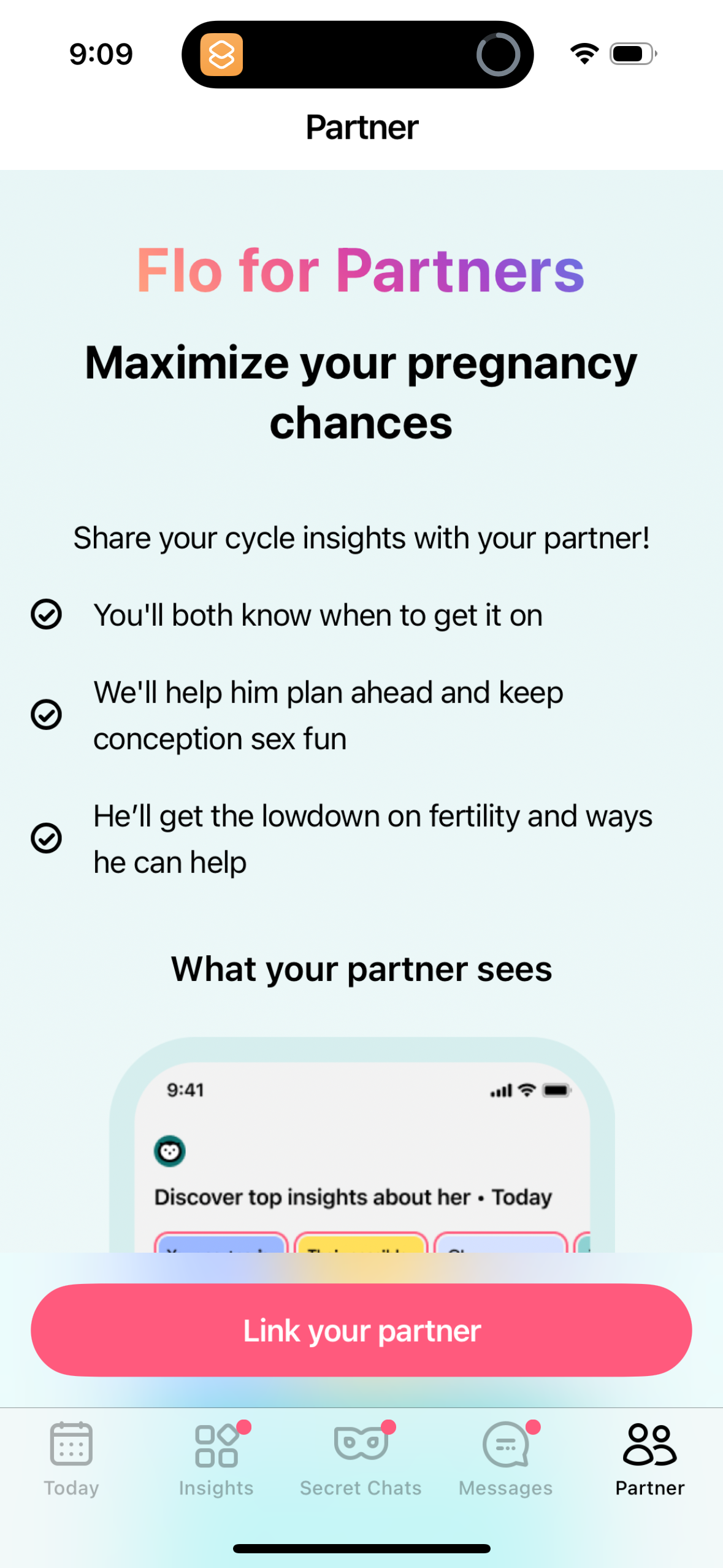Tap the battery level indicator
Screen dimensions: 723x1568
pos(631,53)
